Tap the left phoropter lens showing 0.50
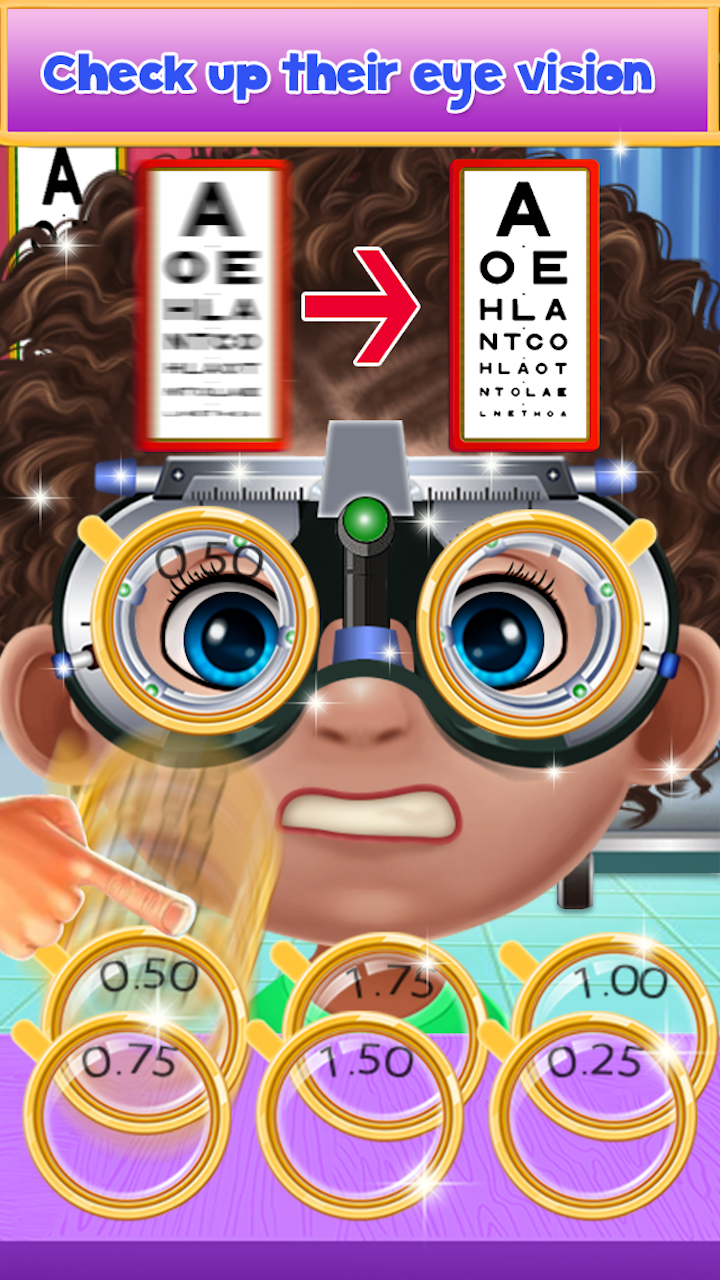Image resolution: width=720 pixels, height=1280 pixels. (210, 620)
